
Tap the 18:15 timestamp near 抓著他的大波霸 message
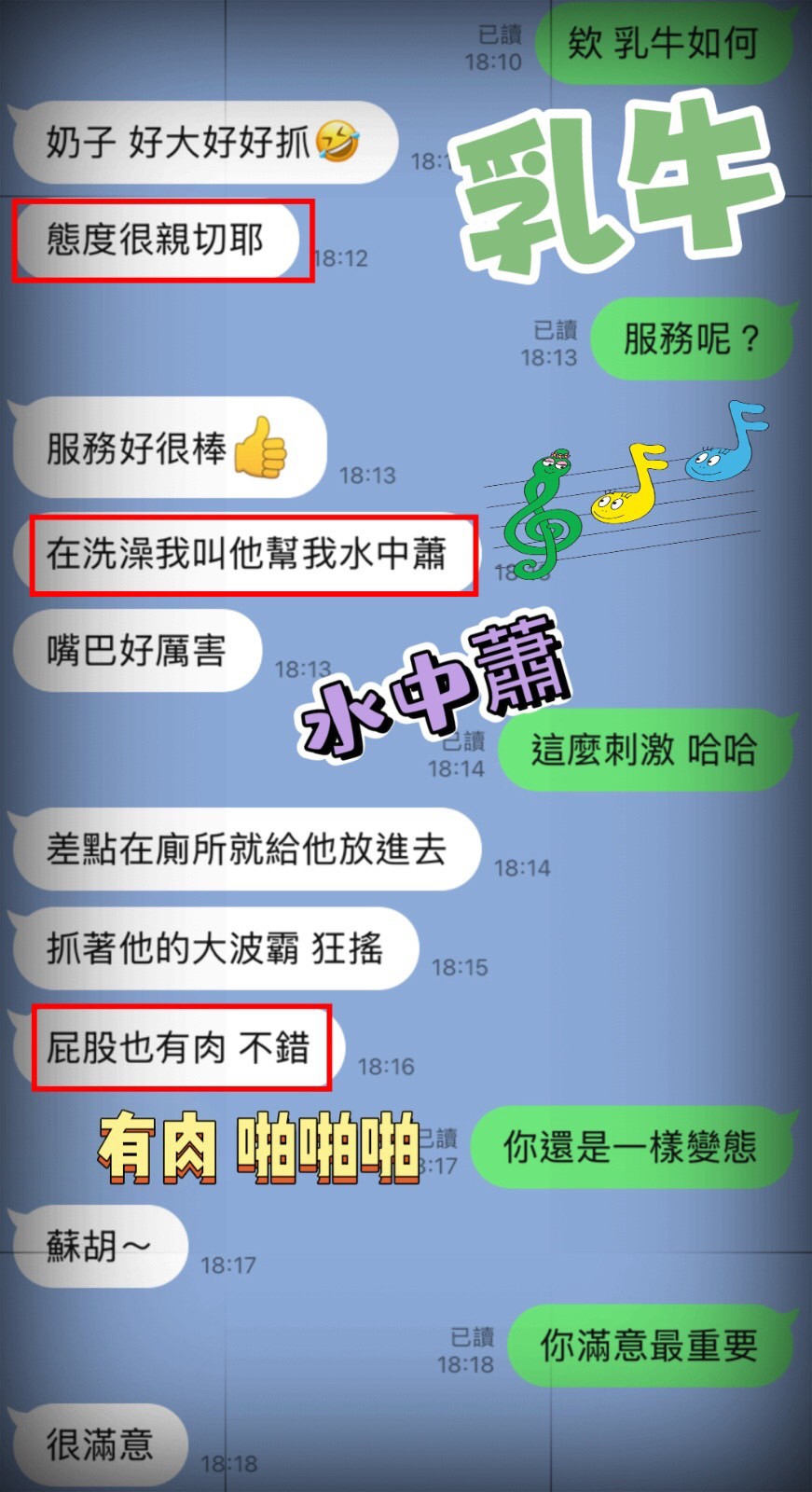[x=461, y=968]
